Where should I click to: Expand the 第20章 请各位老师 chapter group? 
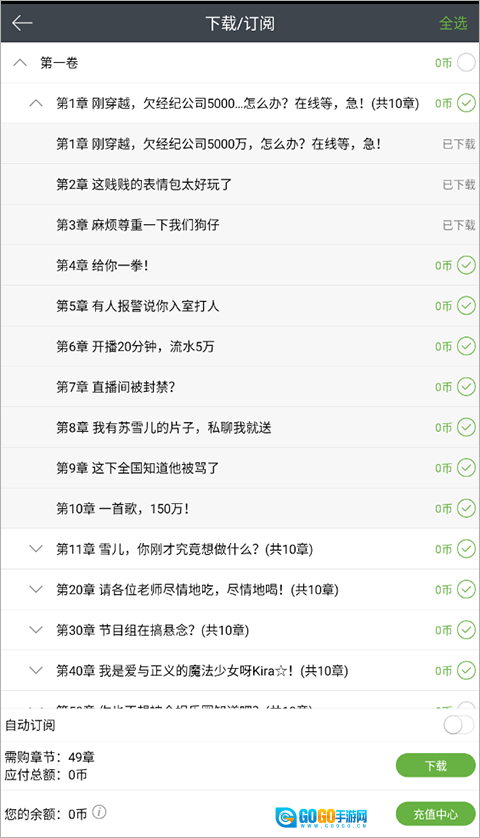pyautogui.click(x=36, y=589)
